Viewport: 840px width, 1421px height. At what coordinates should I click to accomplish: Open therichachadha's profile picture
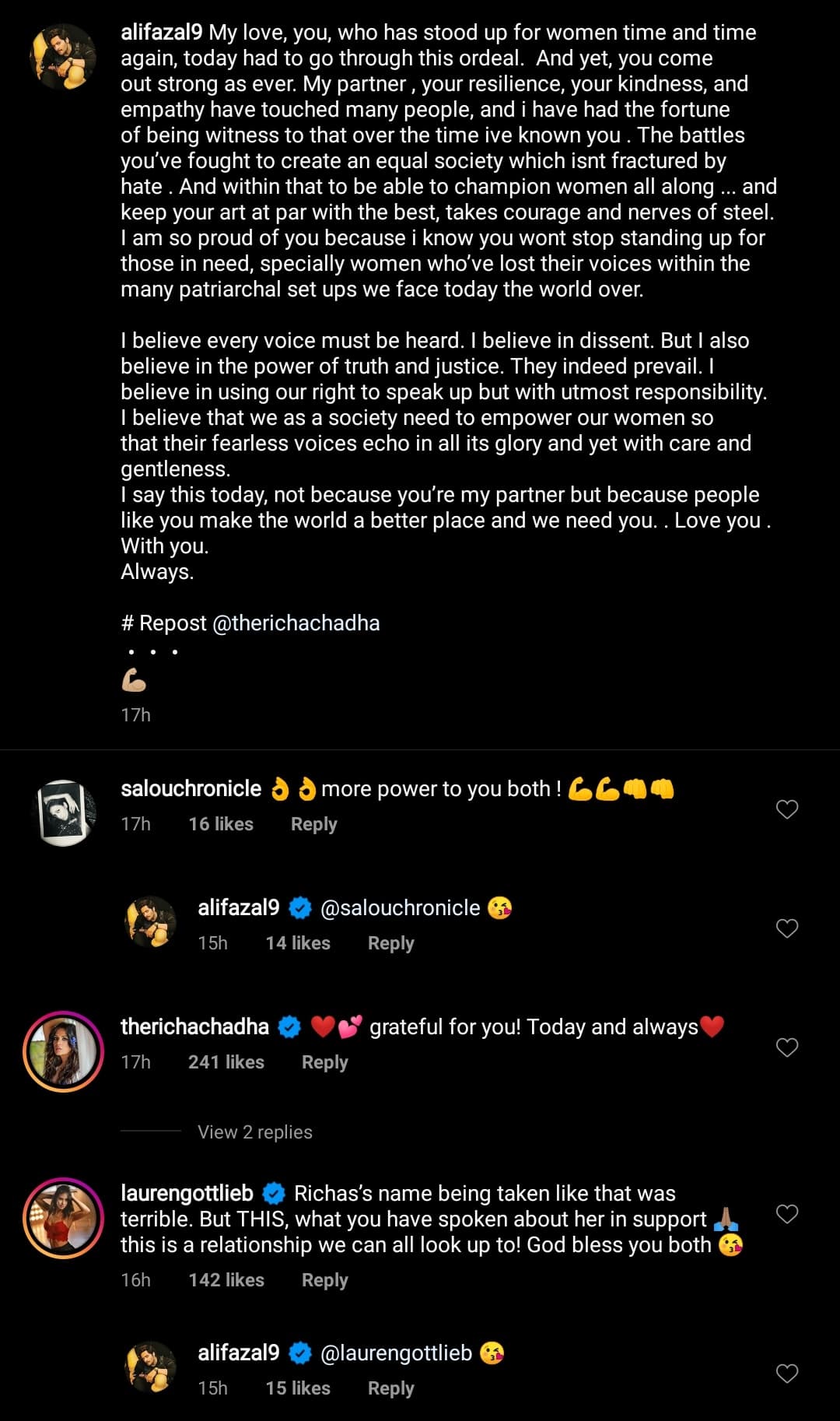tap(64, 1051)
